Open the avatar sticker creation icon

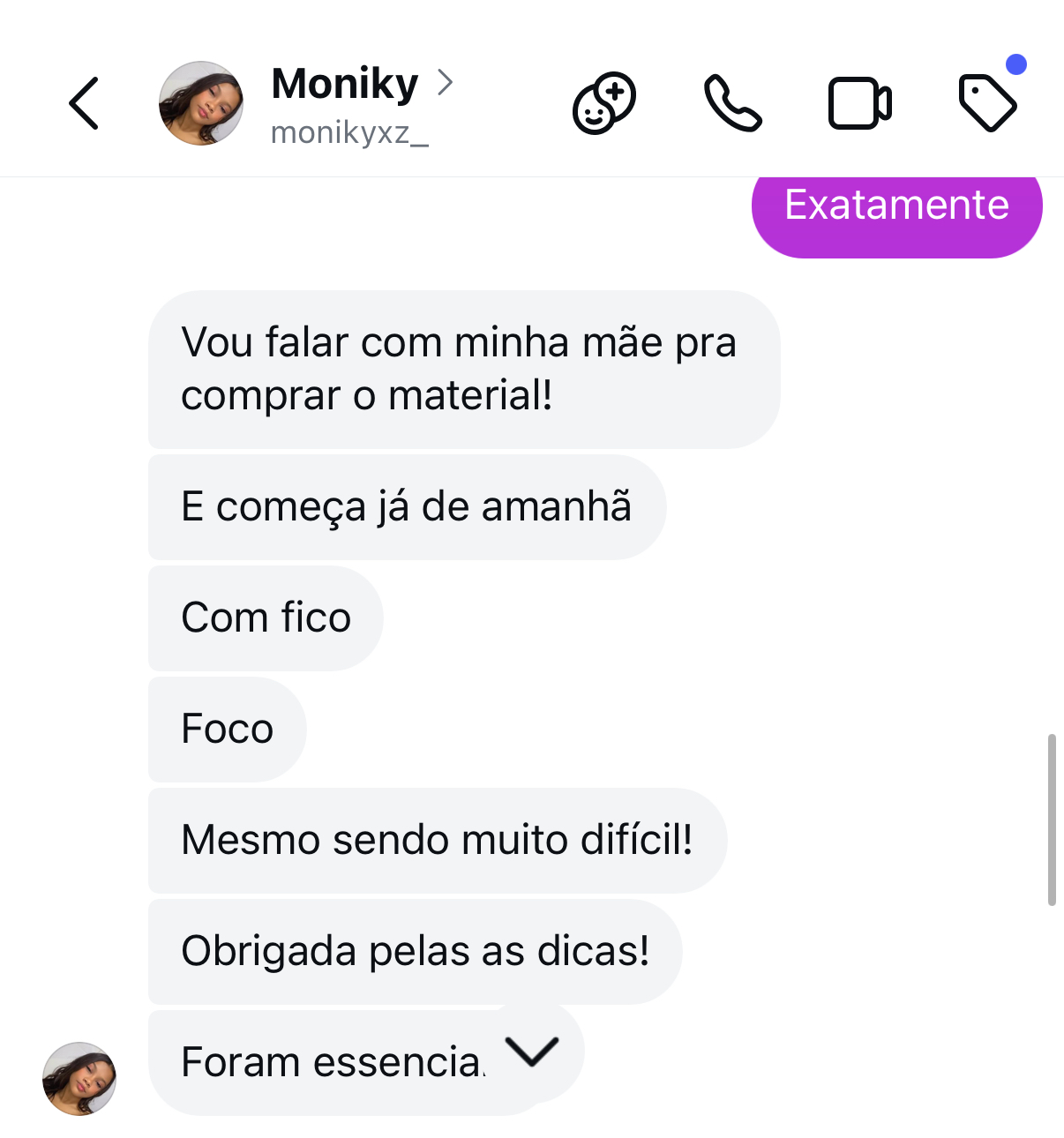click(604, 103)
